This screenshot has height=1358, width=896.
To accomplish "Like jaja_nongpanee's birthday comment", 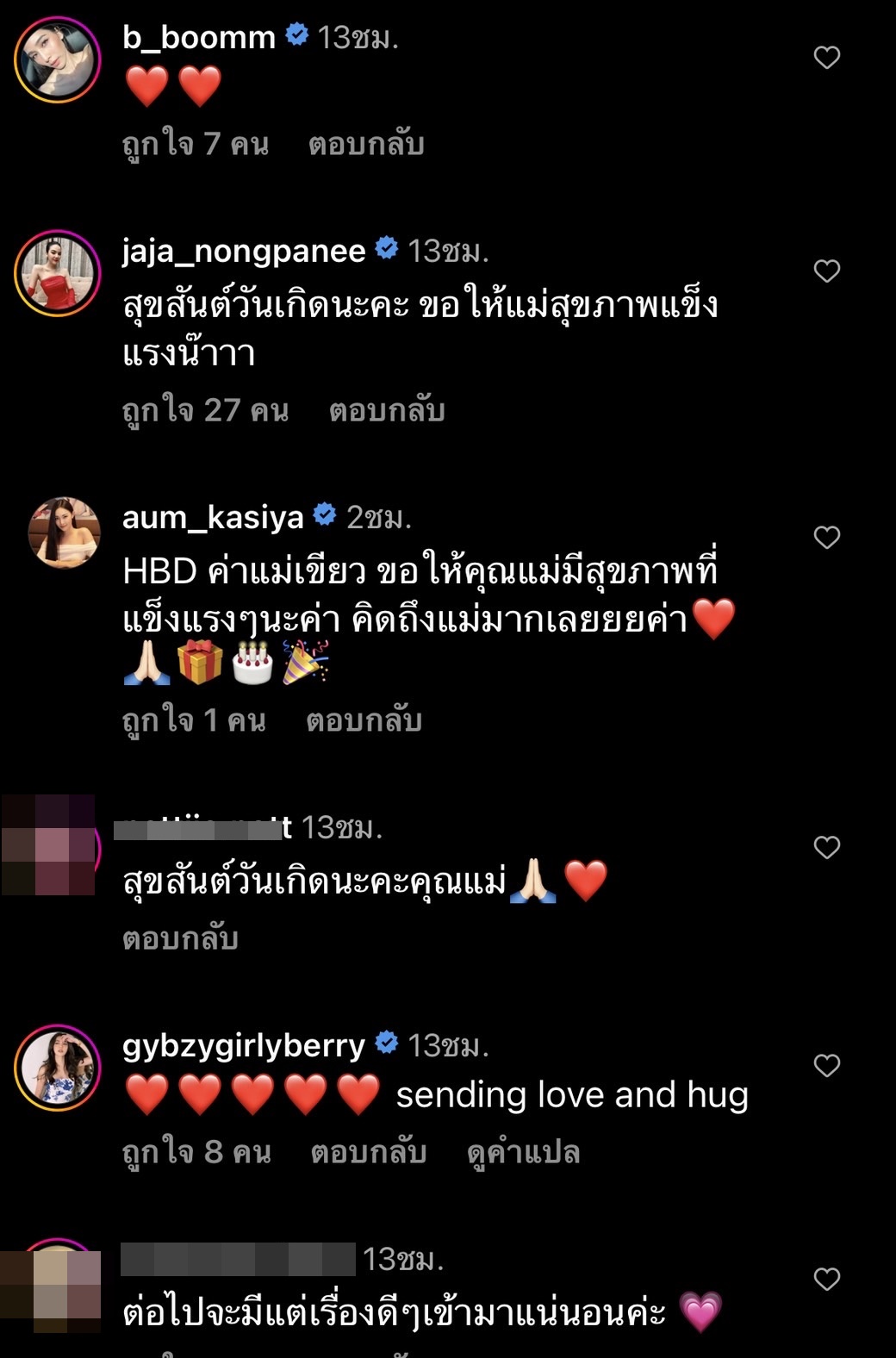I will tap(826, 271).
